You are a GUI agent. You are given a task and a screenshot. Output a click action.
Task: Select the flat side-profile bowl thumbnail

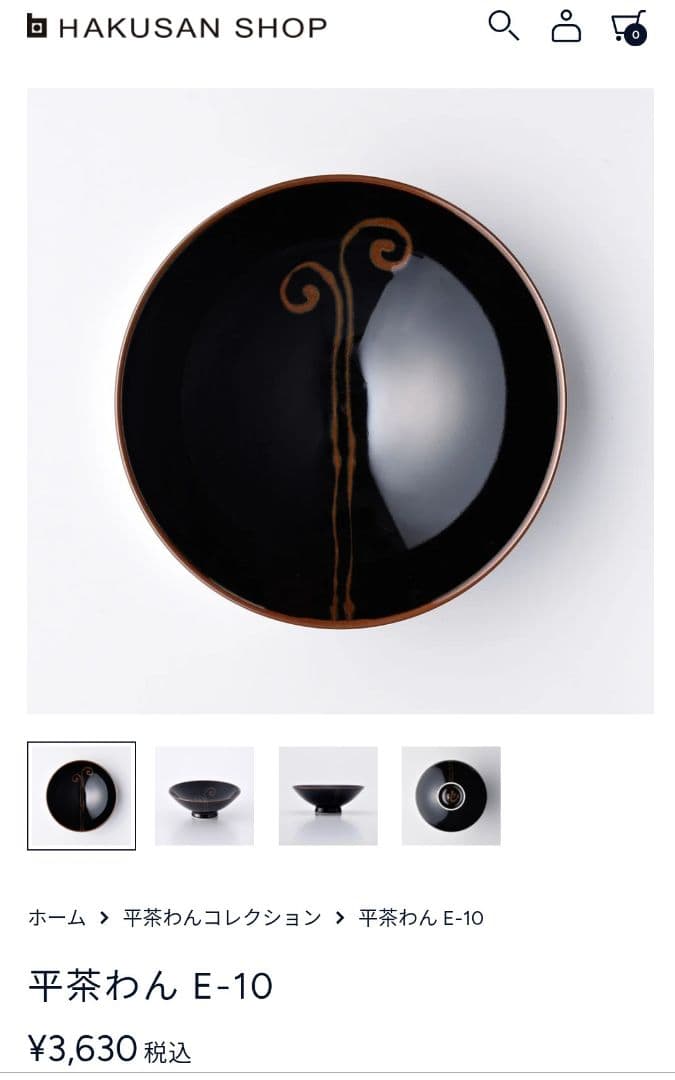pos(328,796)
